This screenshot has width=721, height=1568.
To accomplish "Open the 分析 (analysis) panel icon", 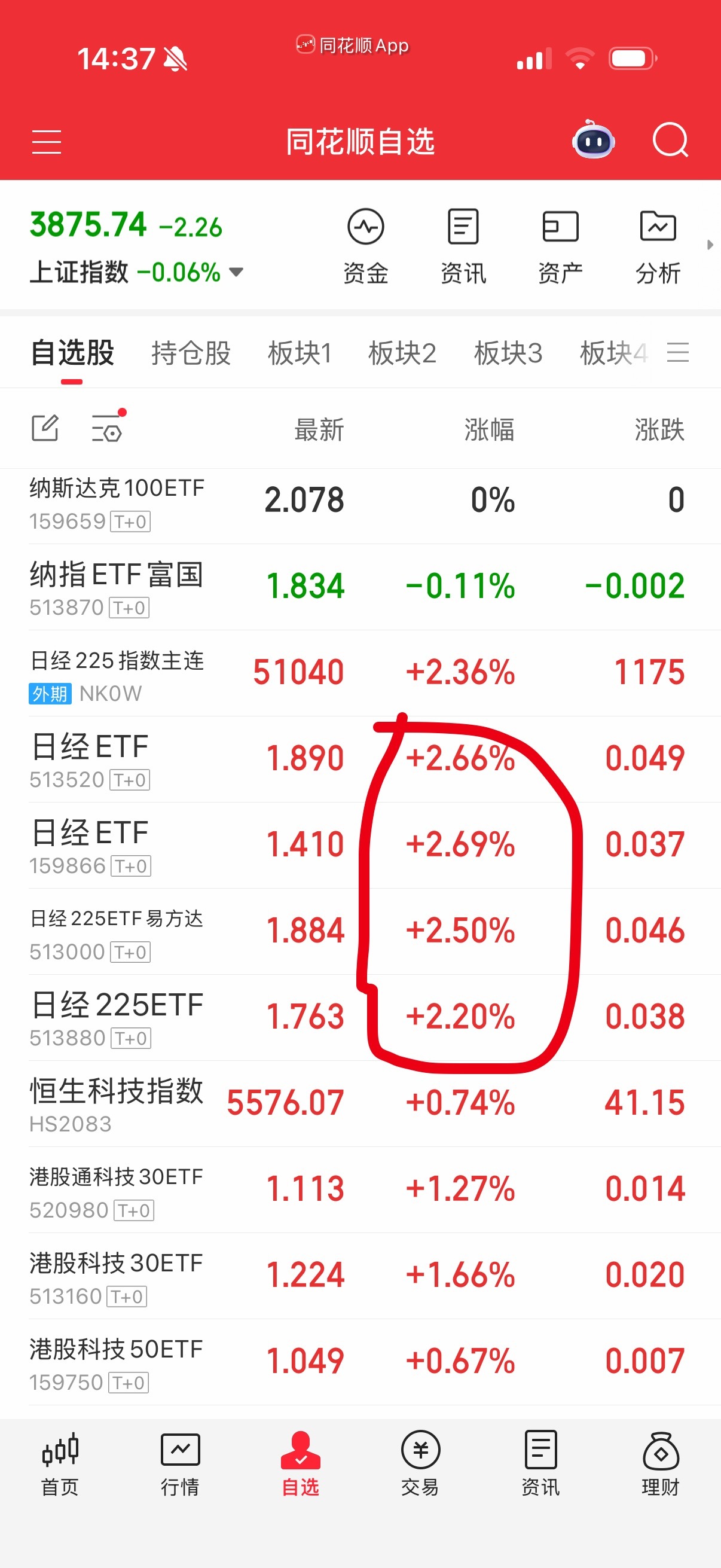I will (658, 243).
